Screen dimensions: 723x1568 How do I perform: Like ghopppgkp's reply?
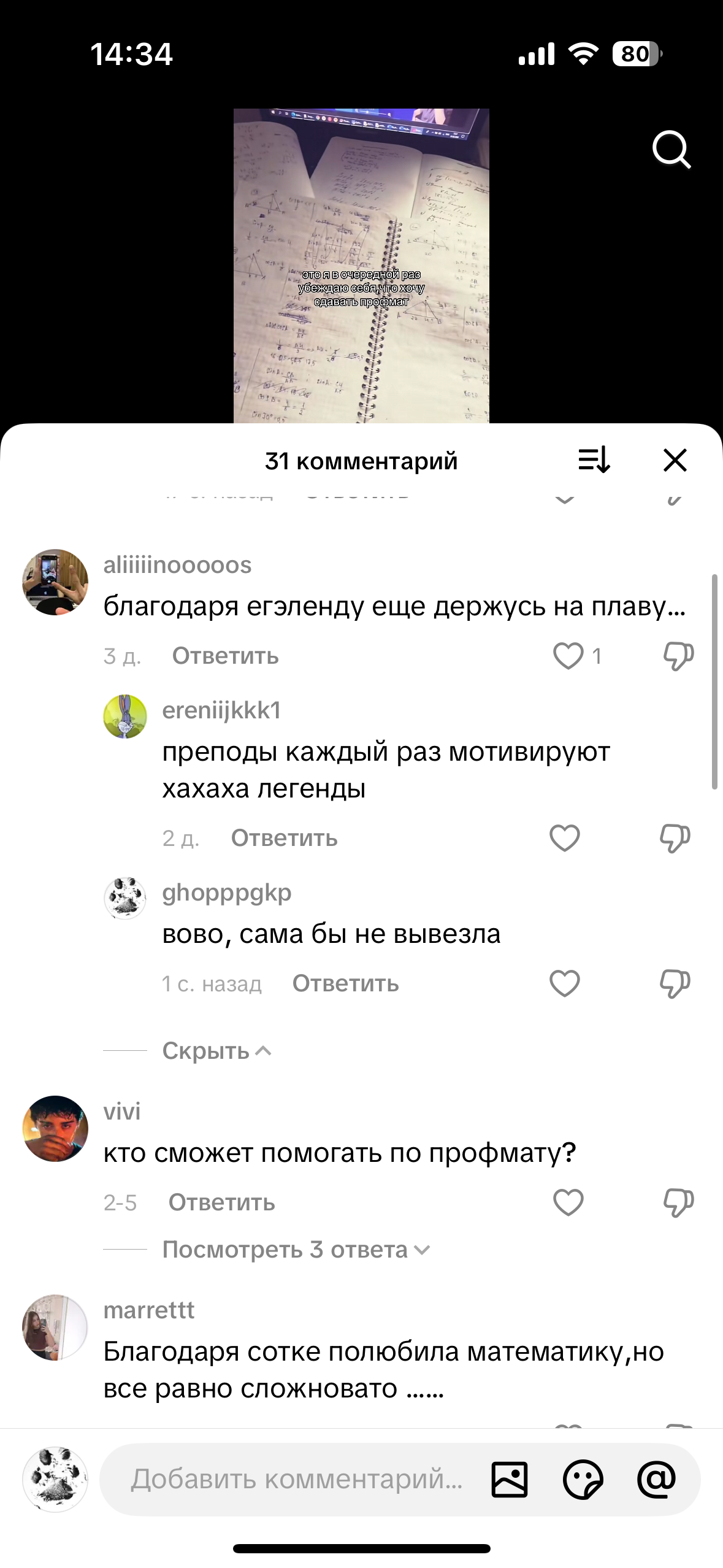point(564,983)
